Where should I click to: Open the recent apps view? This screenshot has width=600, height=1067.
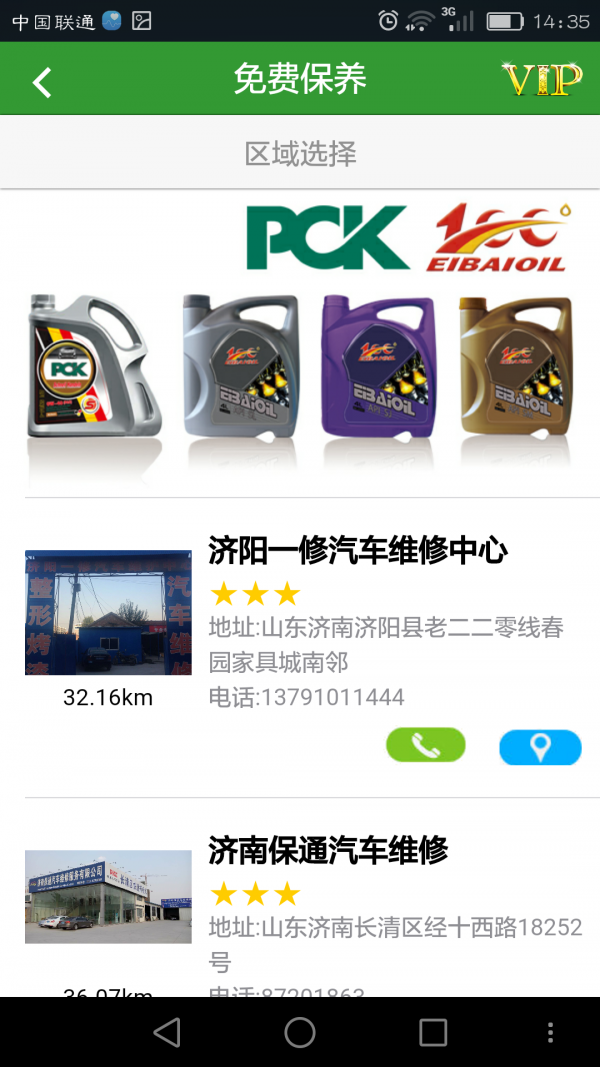click(x=432, y=1032)
